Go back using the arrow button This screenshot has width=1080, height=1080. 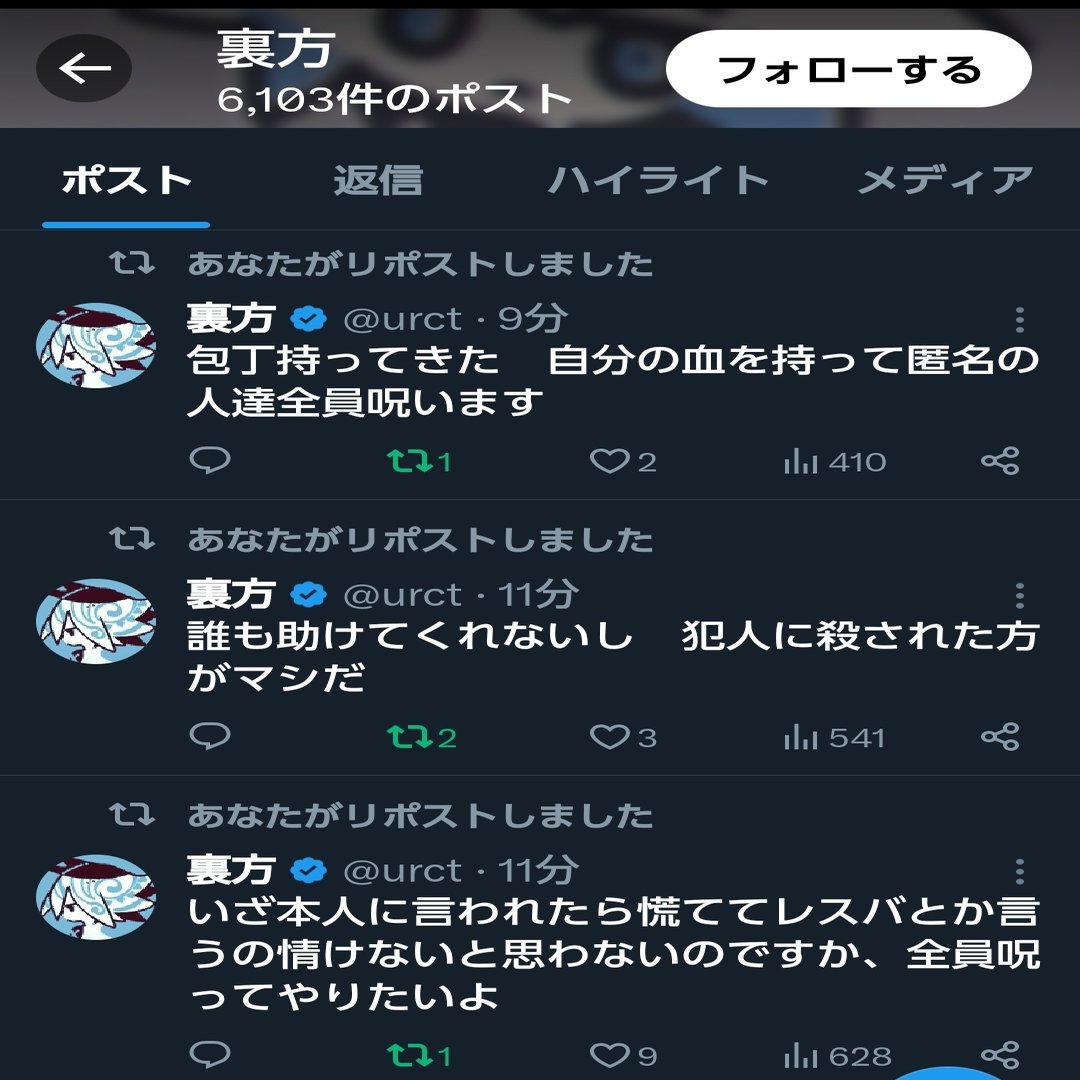(84, 68)
